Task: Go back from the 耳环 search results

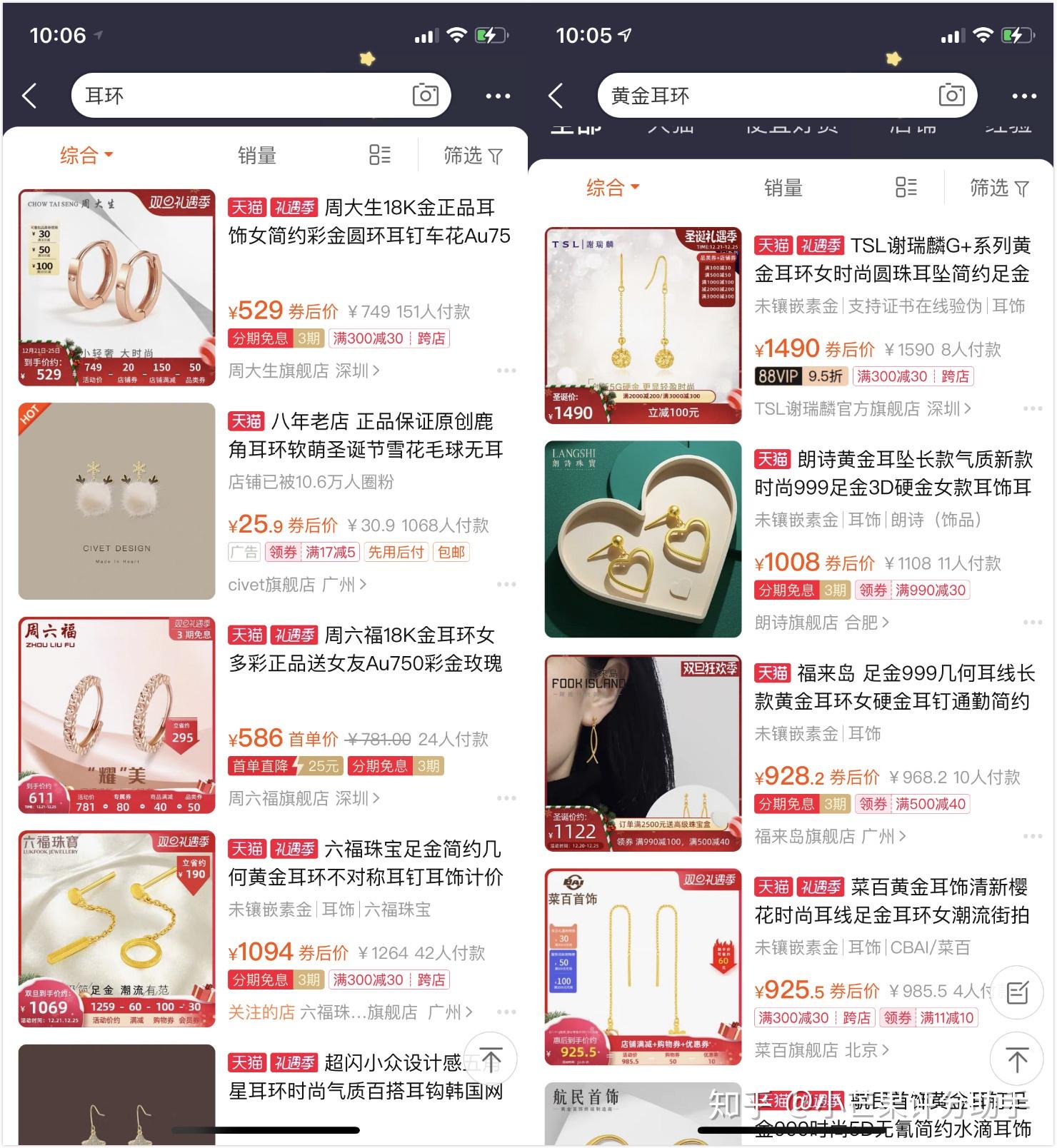Action: (29, 96)
